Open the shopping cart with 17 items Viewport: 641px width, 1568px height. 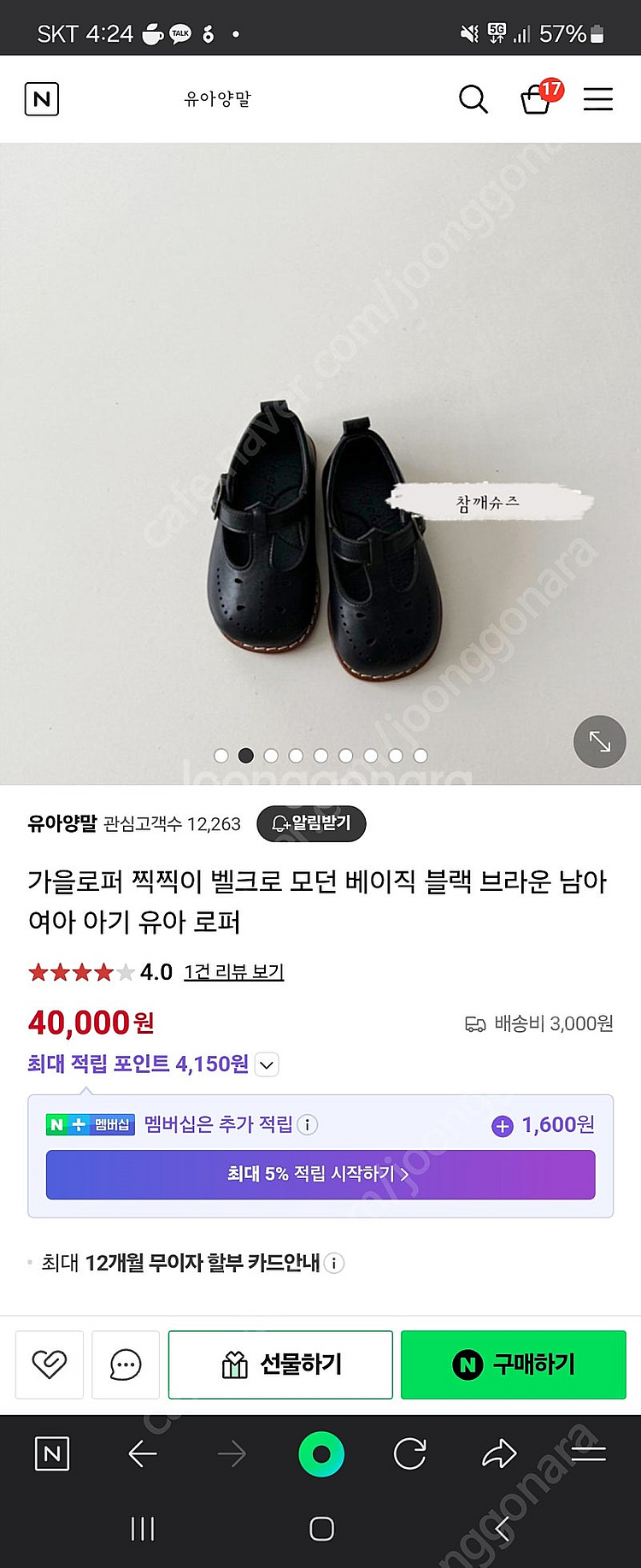pos(537,99)
